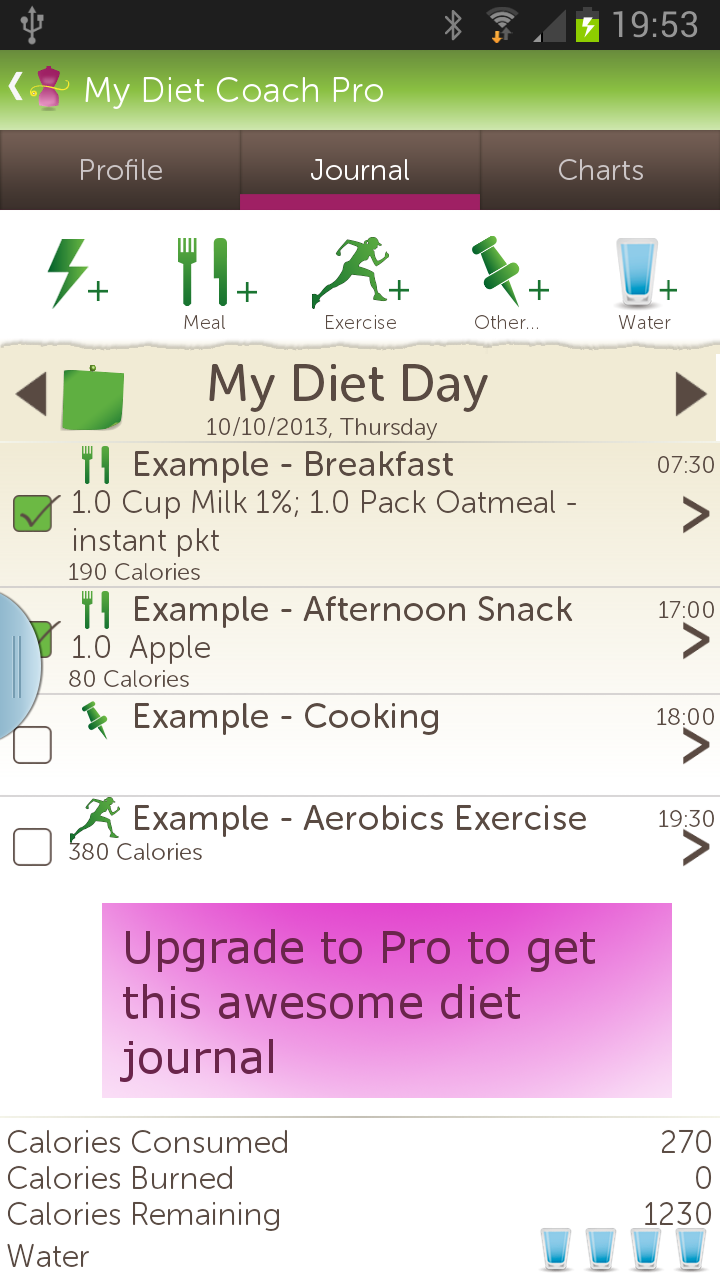Switch to the Charts tab
The width and height of the screenshot is (720, 1280).
[x=600, y=170]
